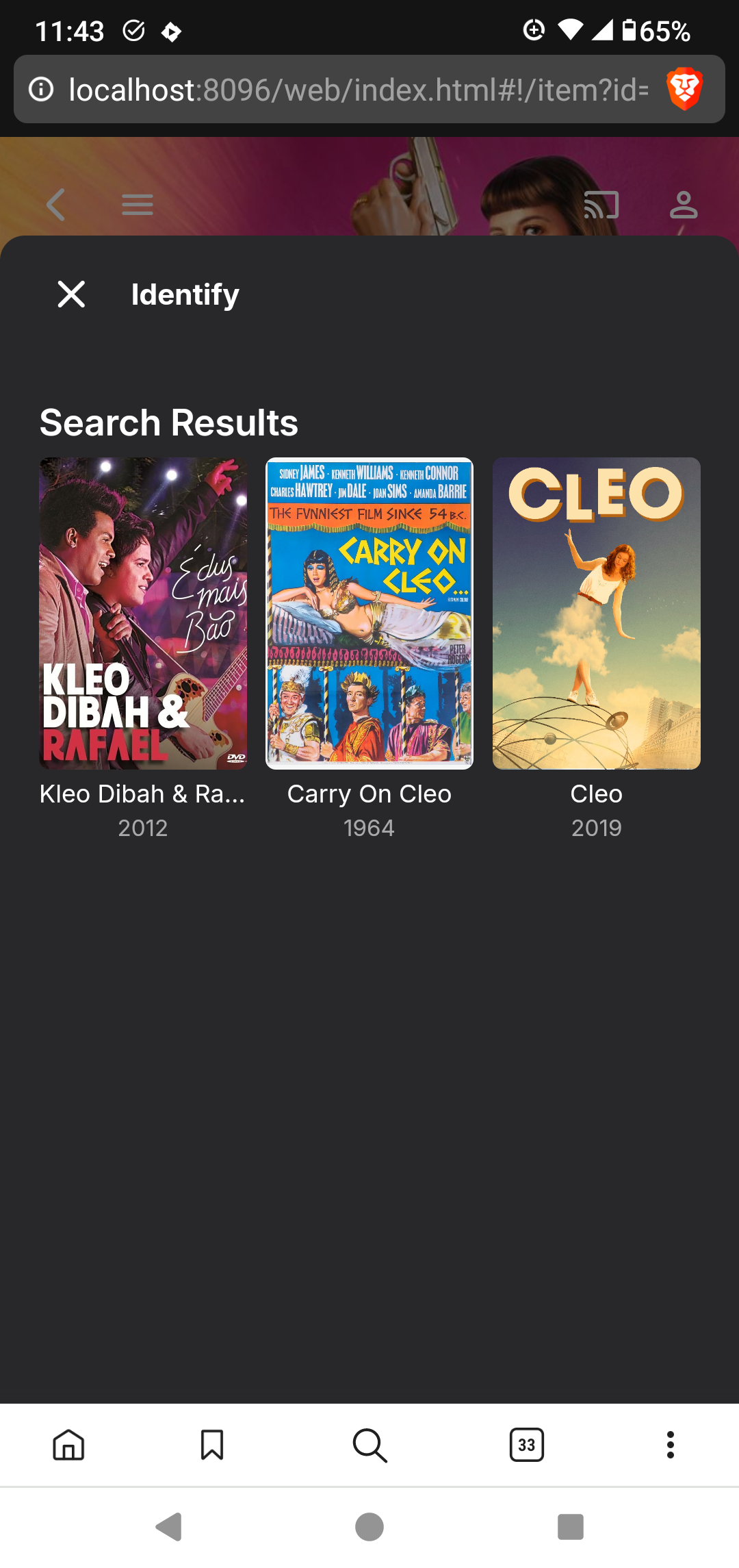Close the Identify dialog

coord(71,294)
